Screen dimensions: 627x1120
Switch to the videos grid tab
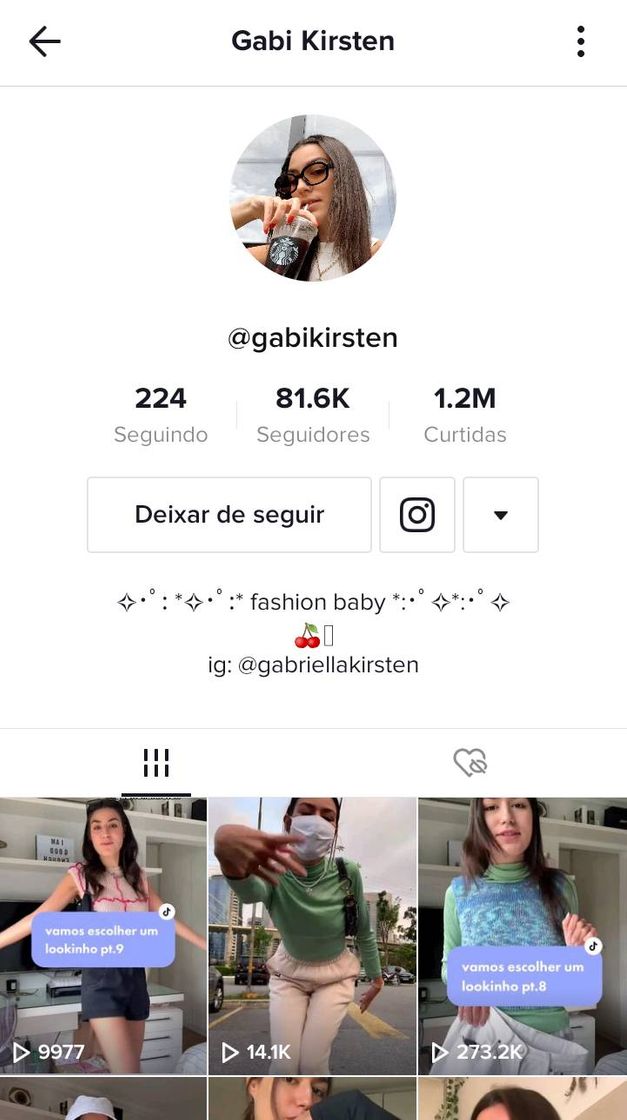(156, 763)
